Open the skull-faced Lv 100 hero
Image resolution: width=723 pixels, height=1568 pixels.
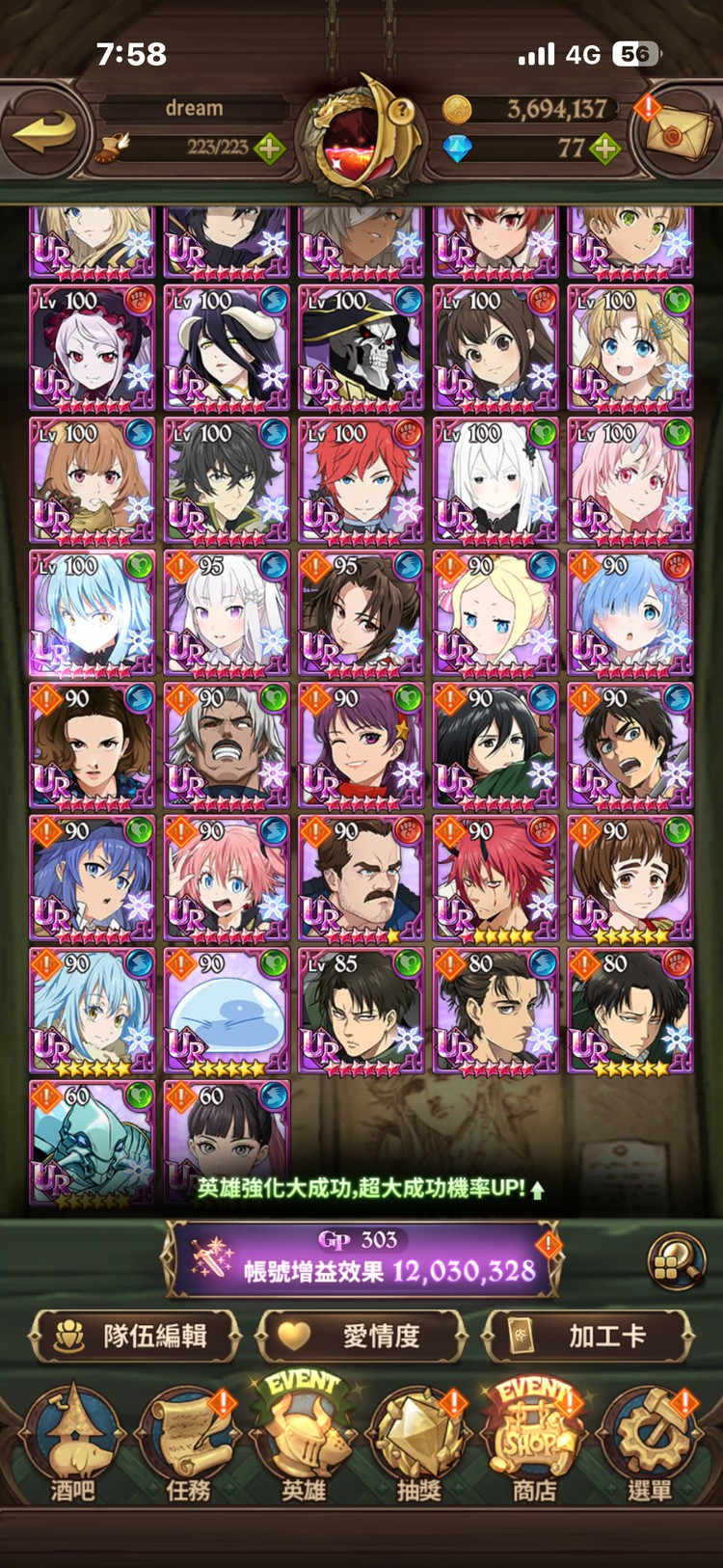click(x=361, y=348)
